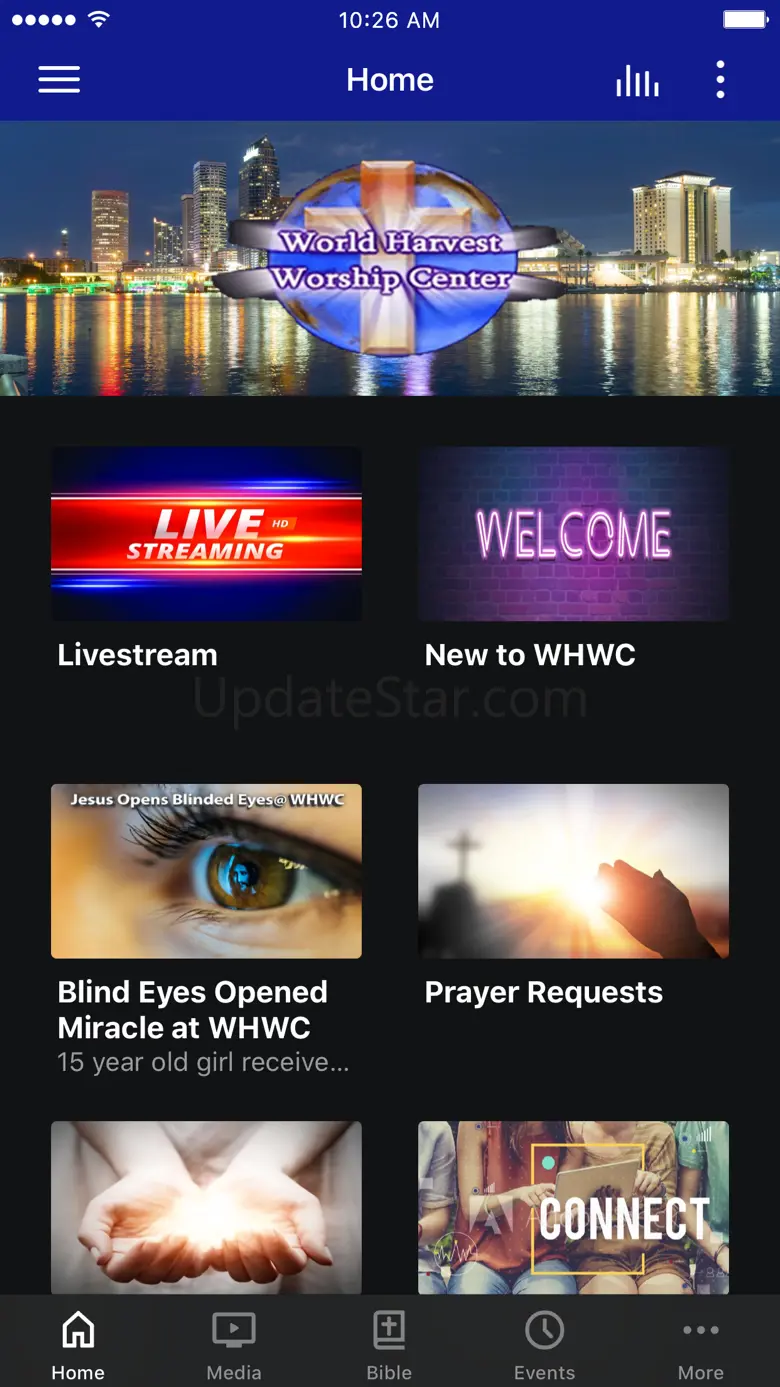Switch to the Bible tab

click(389, 1343)
